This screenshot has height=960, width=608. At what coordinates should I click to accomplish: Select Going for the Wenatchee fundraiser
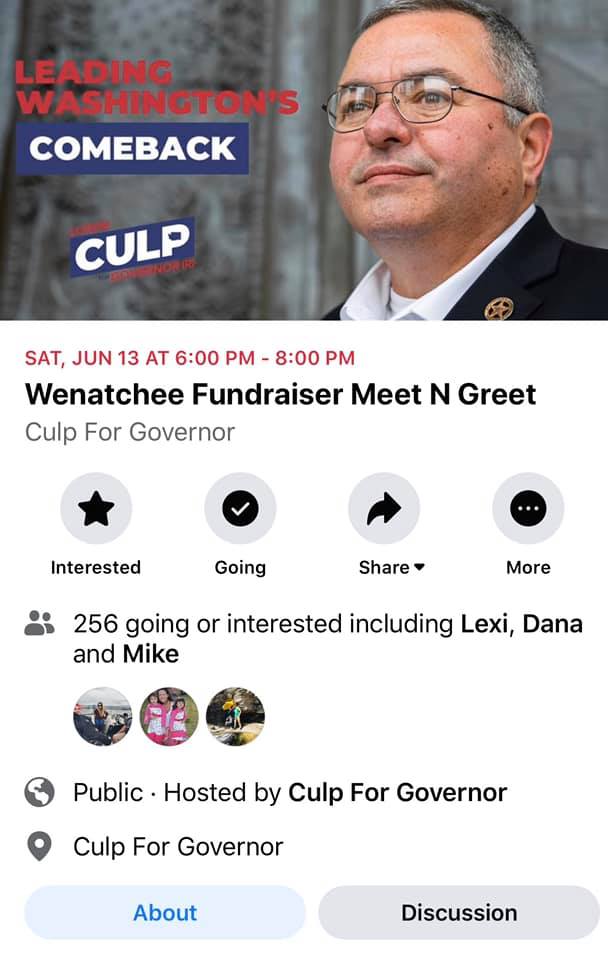pyautogui.click(x=240, y=510)
